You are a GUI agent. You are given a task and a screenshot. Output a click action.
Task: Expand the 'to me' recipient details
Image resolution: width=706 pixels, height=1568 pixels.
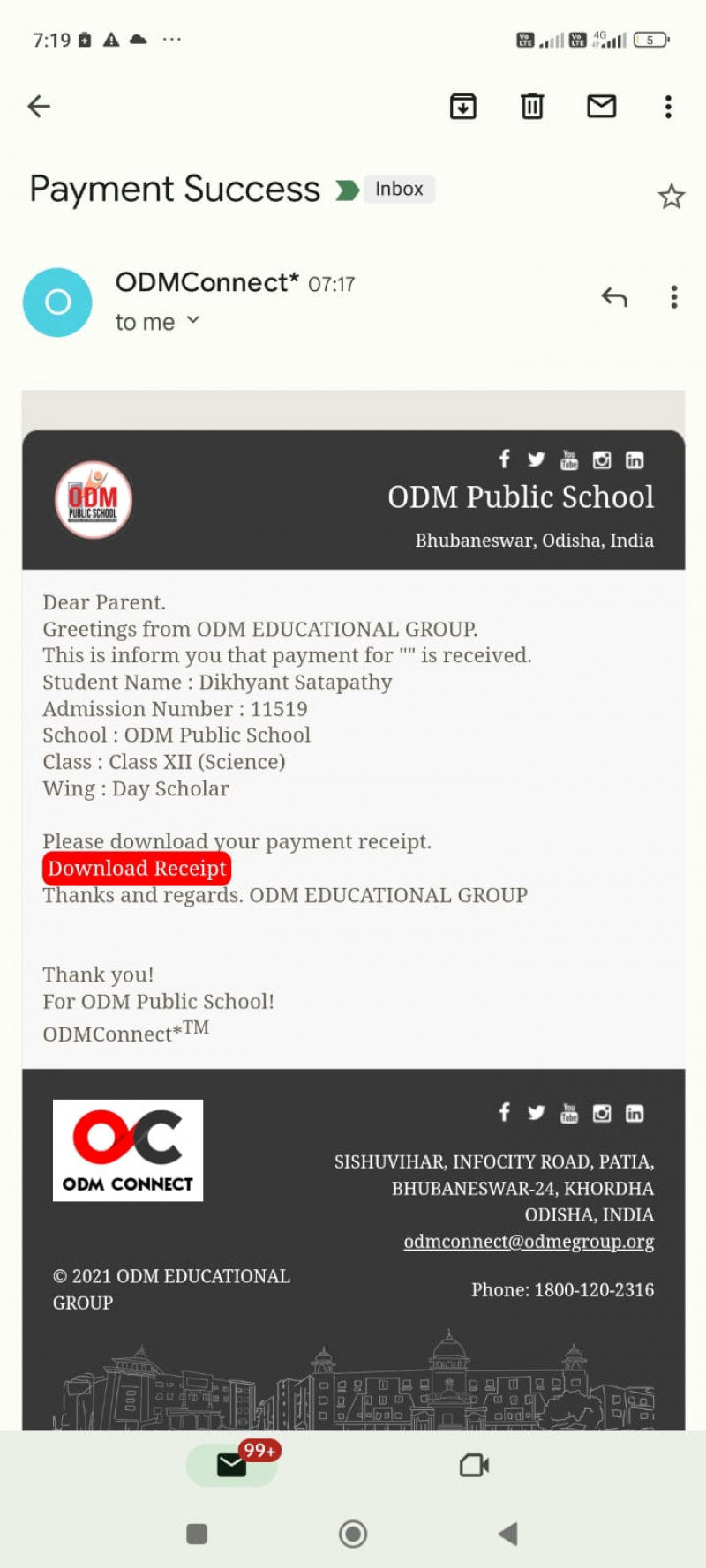coord(193,321)
